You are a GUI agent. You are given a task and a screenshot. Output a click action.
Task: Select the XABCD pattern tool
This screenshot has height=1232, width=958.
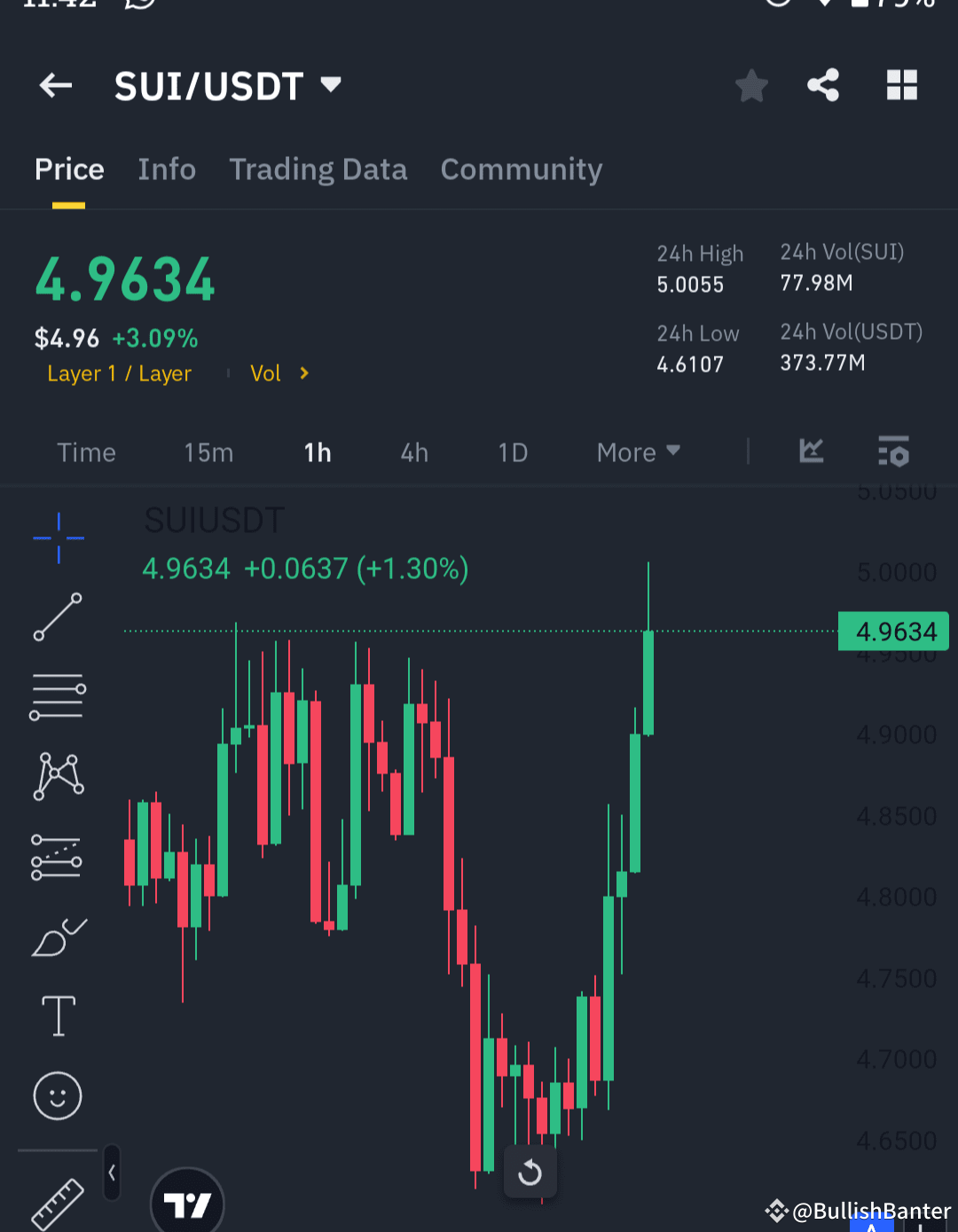(58, 775)
